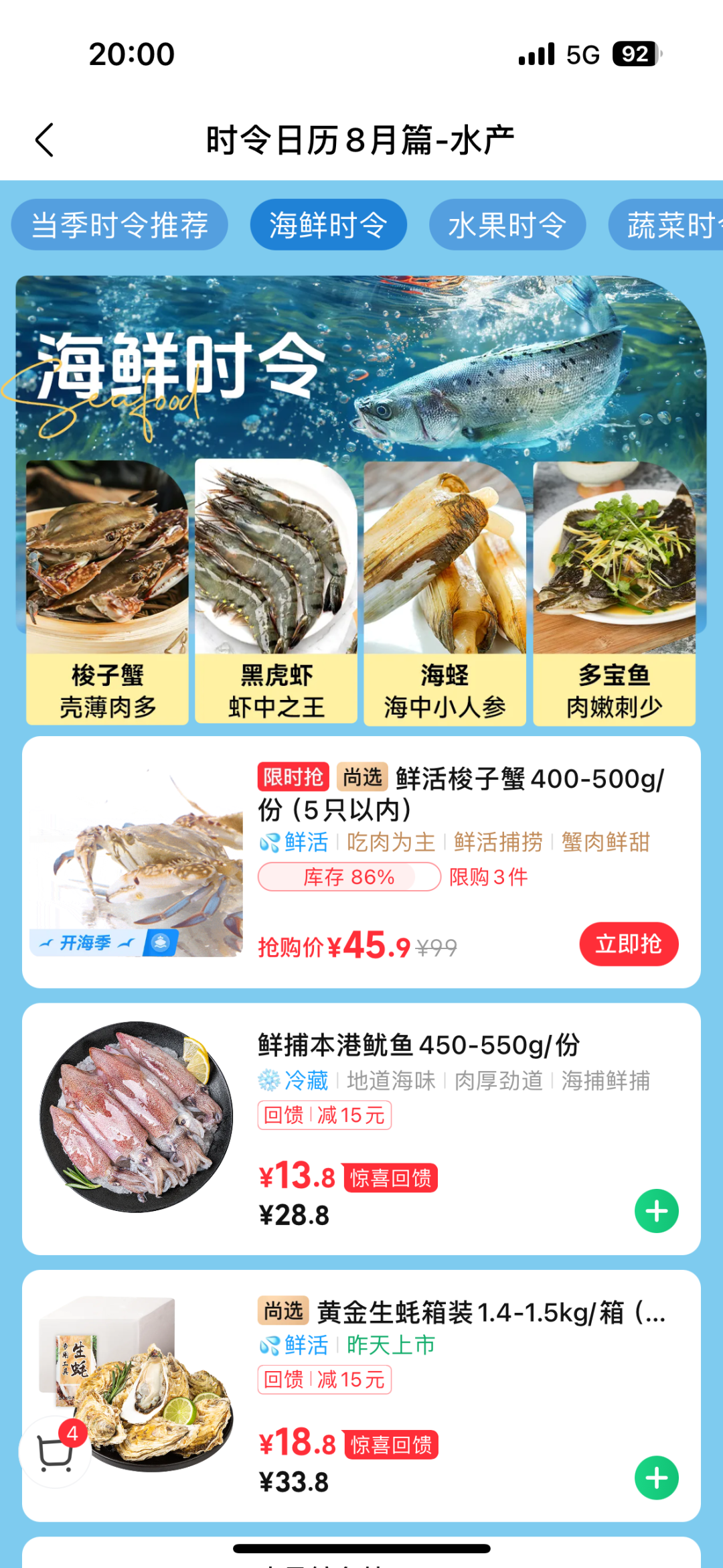Screen dimensions: 723x1568
Task: Open the 鲜捕本港鱿鱼 product card
Action: pos(418,1046)
